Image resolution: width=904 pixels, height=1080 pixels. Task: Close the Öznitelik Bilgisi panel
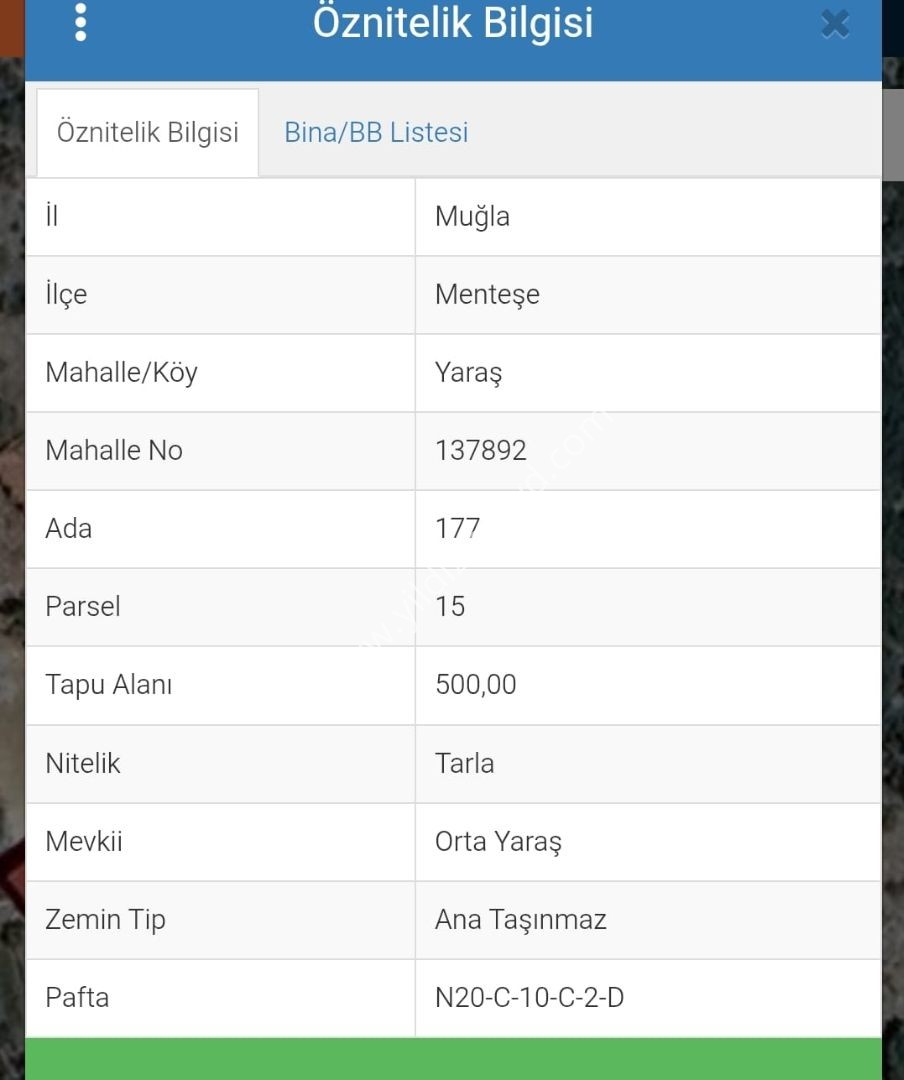coord(834,23)
